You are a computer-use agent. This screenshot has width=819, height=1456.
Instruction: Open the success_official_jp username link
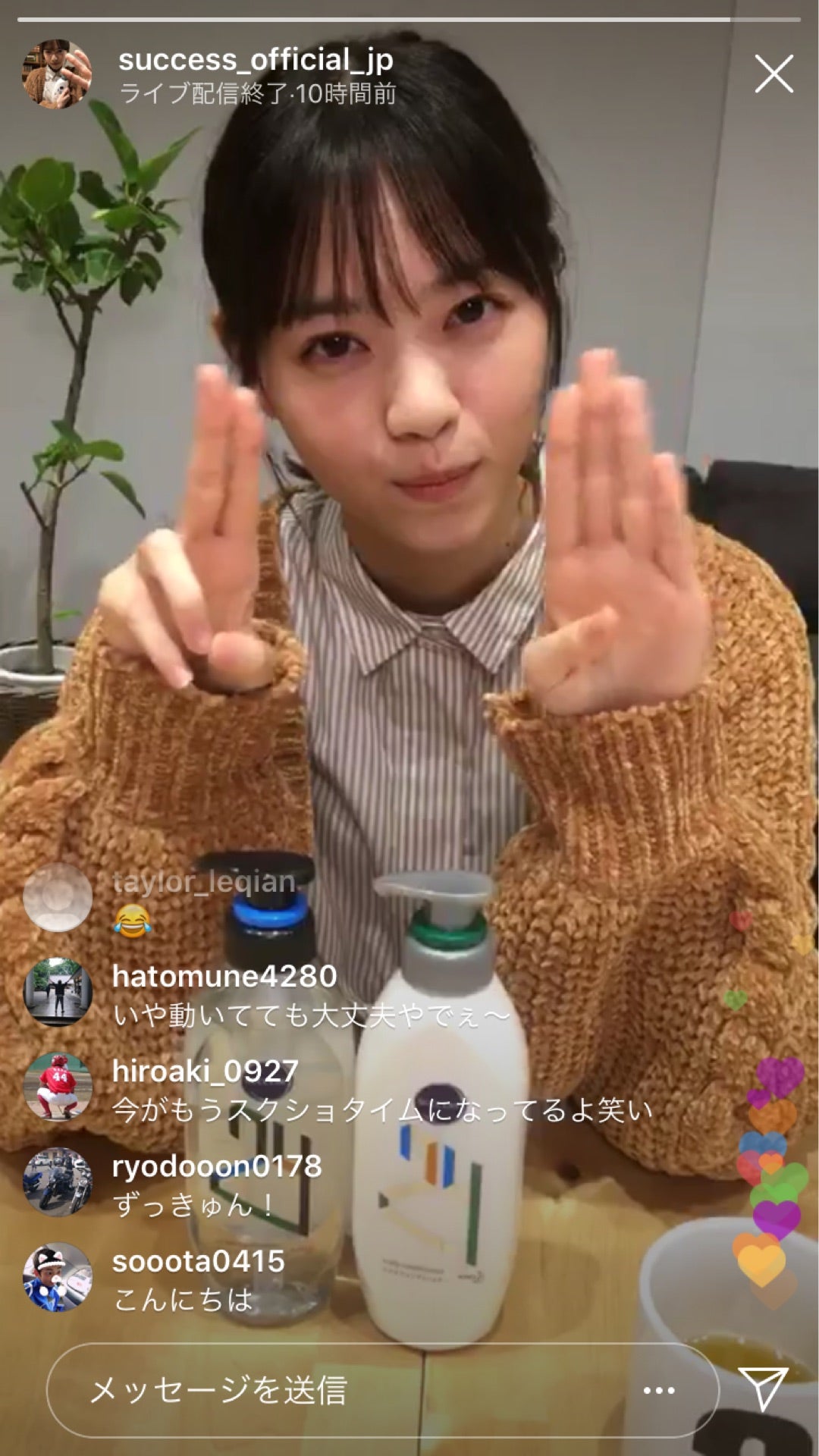coord(256,59)
